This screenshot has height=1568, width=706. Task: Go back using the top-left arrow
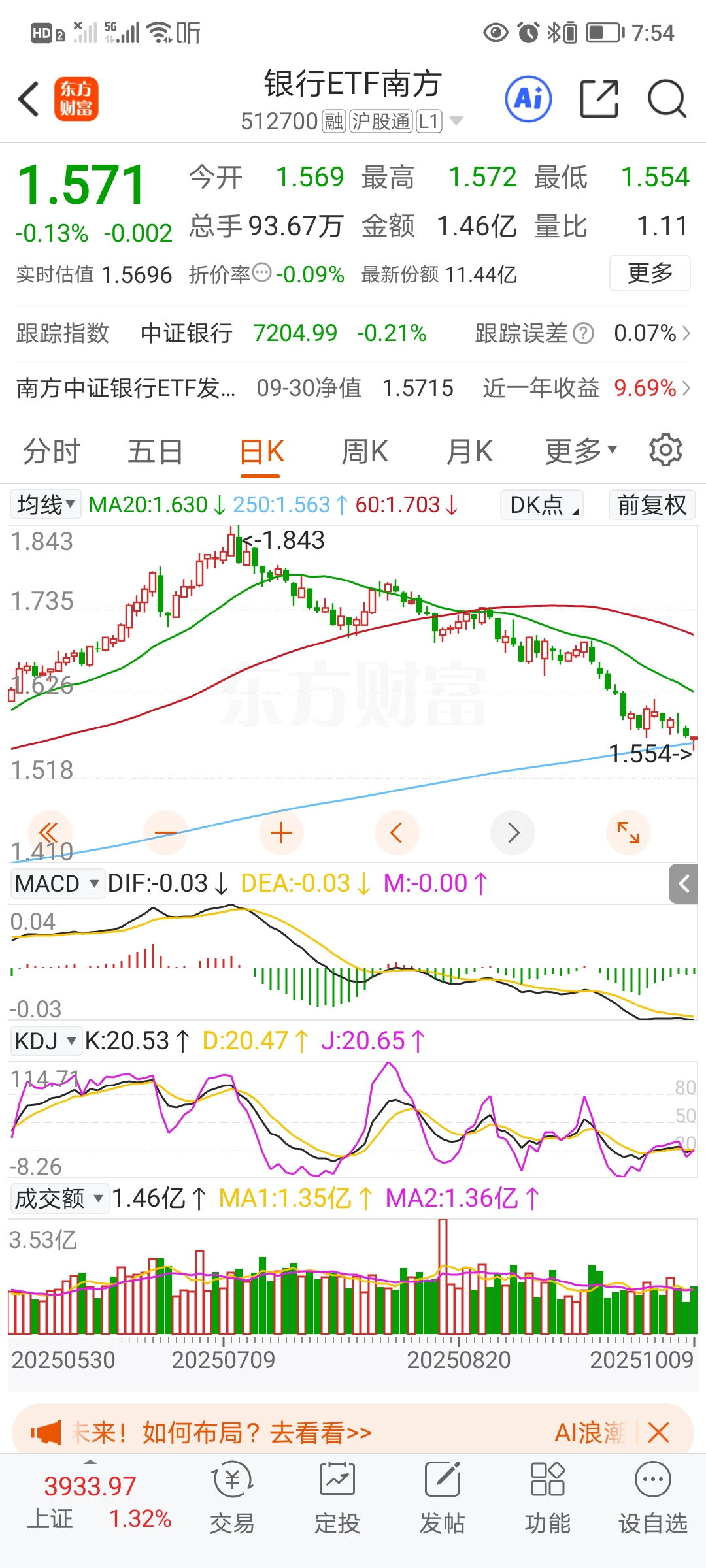29,99
